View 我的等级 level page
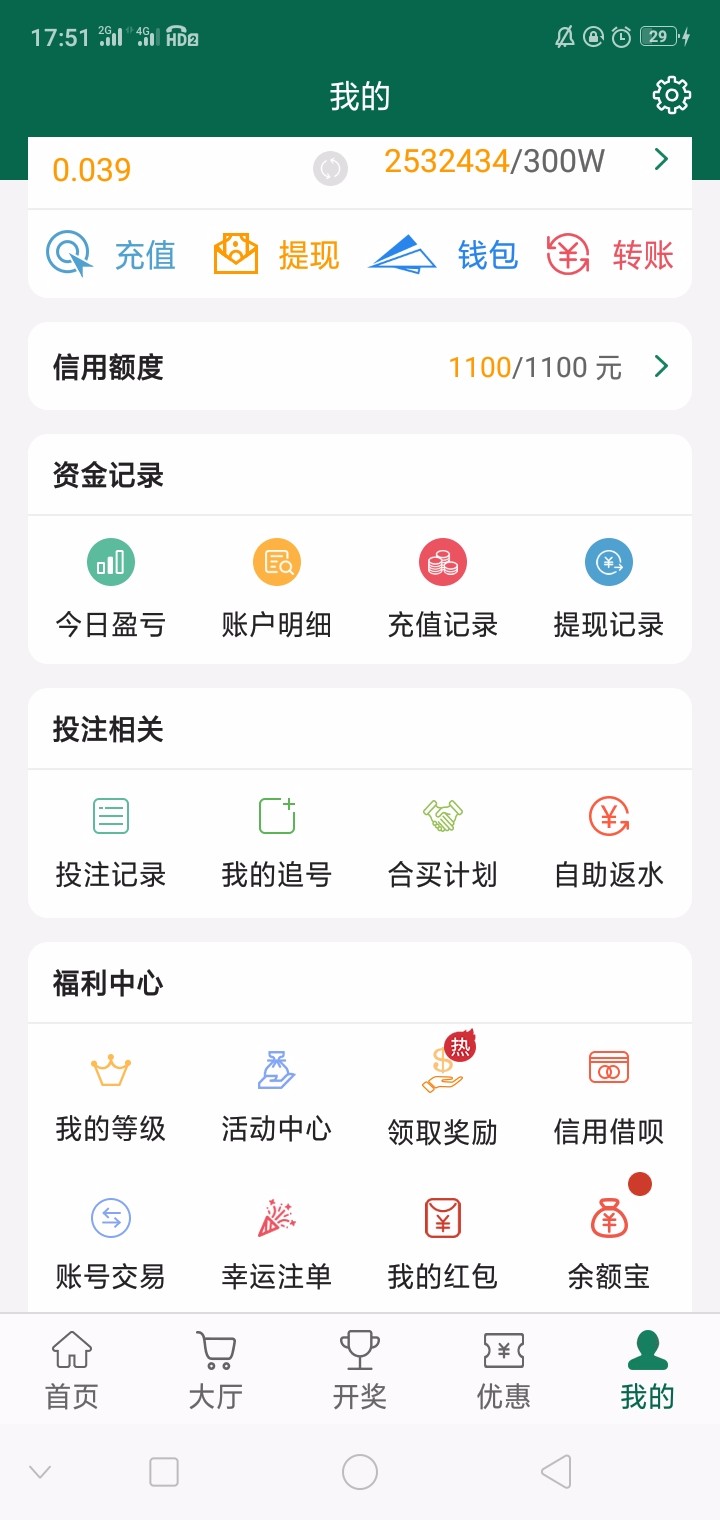Viewport: 720px width, 1520px height. pyautogui.click(x=111, y=1097)
